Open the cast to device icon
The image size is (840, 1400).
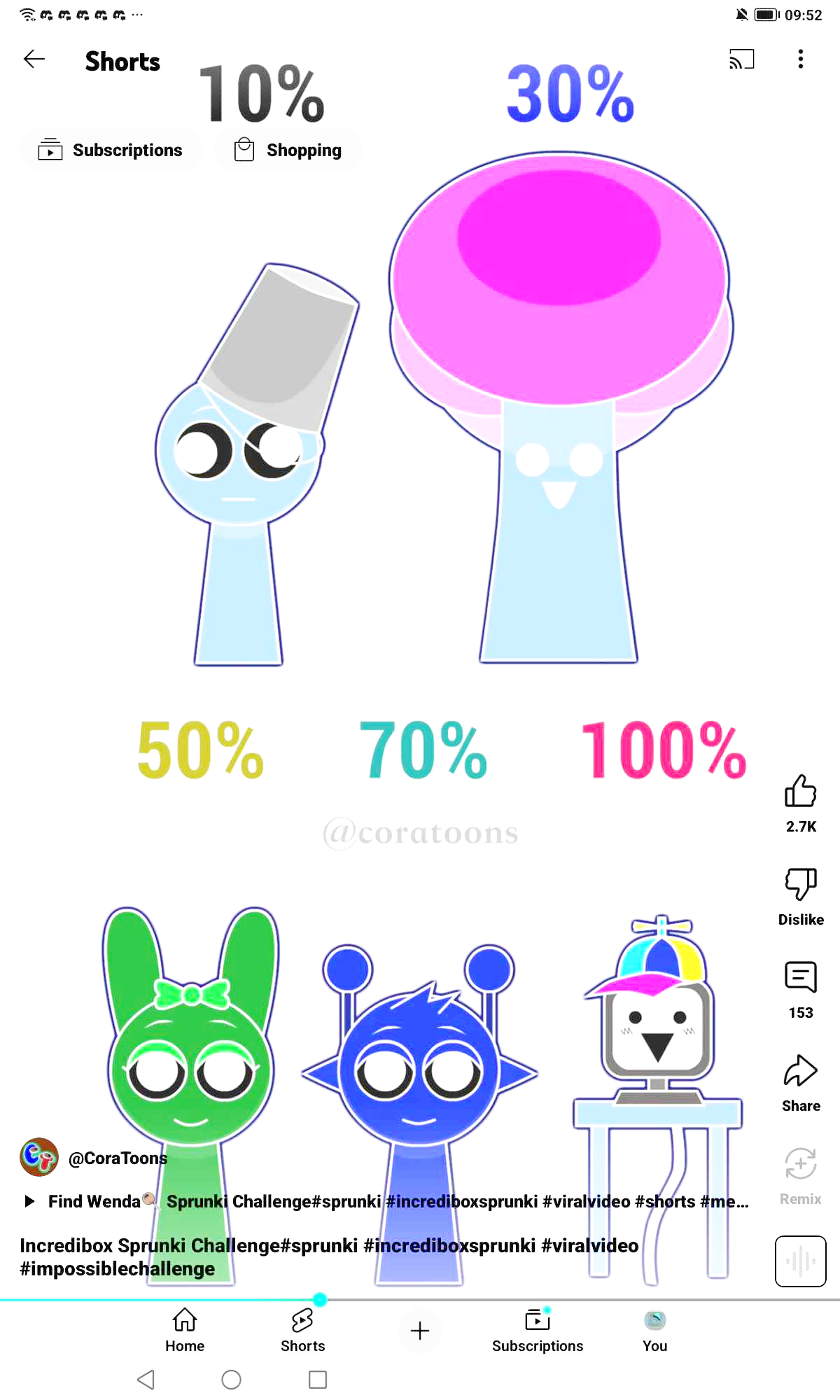[x=741, y=59]
